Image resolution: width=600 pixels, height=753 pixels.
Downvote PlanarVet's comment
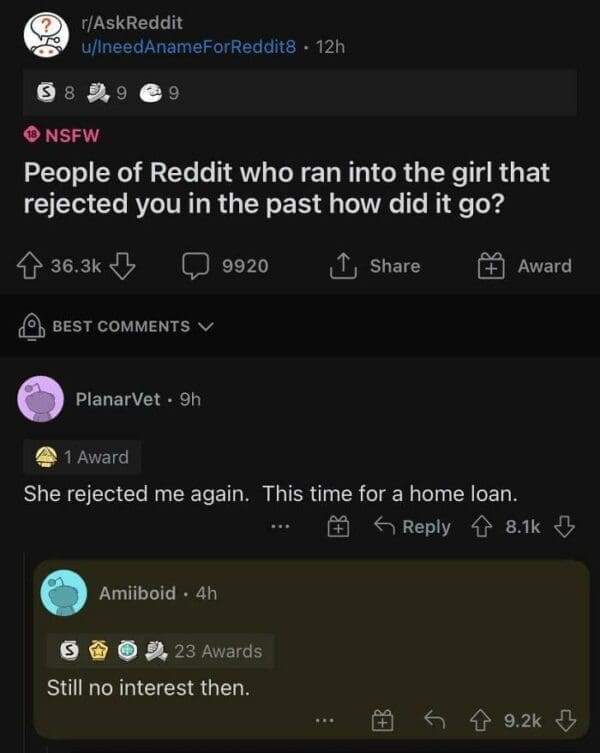point(565,527)
